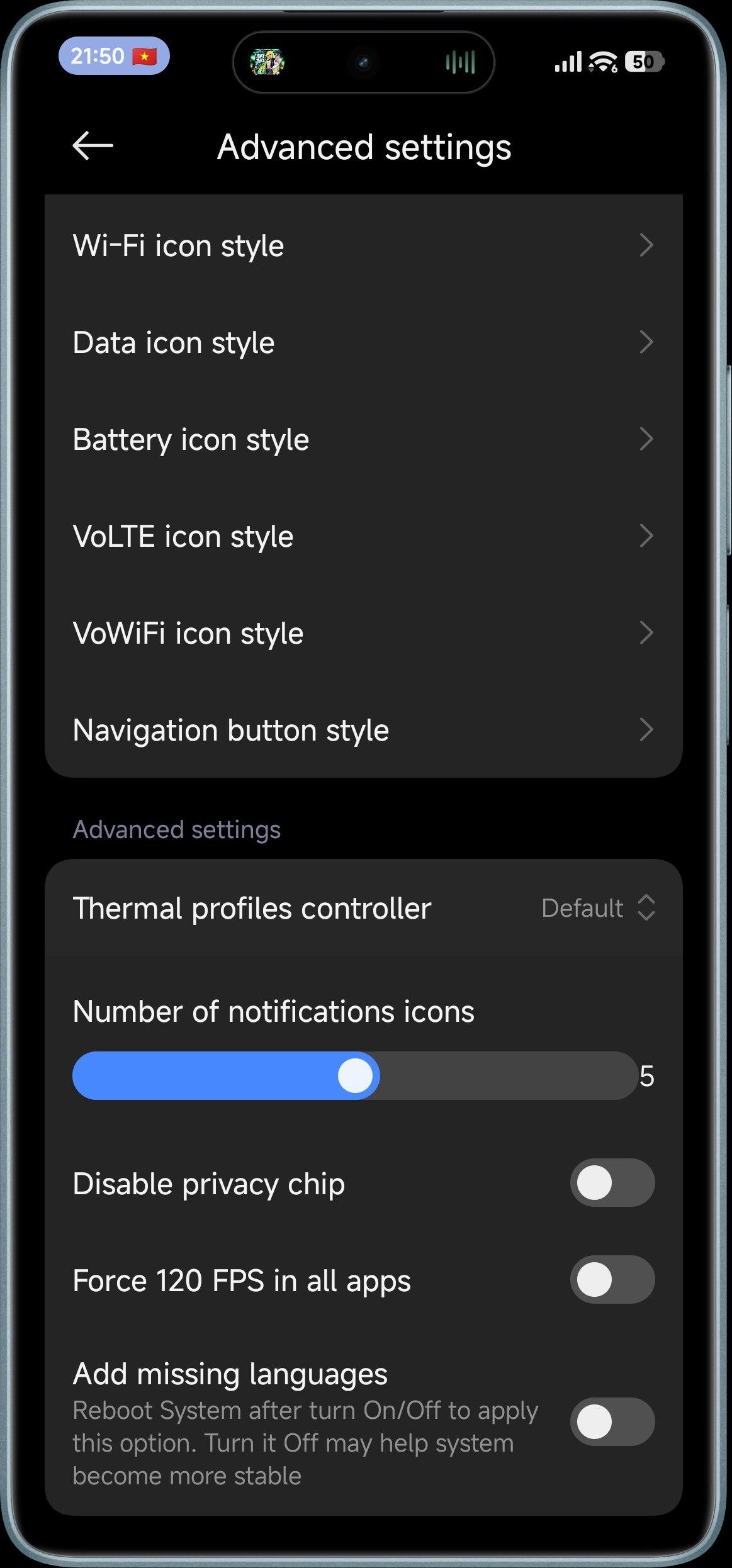Expand Thermal profiles controller dropdown

point(597,908)
